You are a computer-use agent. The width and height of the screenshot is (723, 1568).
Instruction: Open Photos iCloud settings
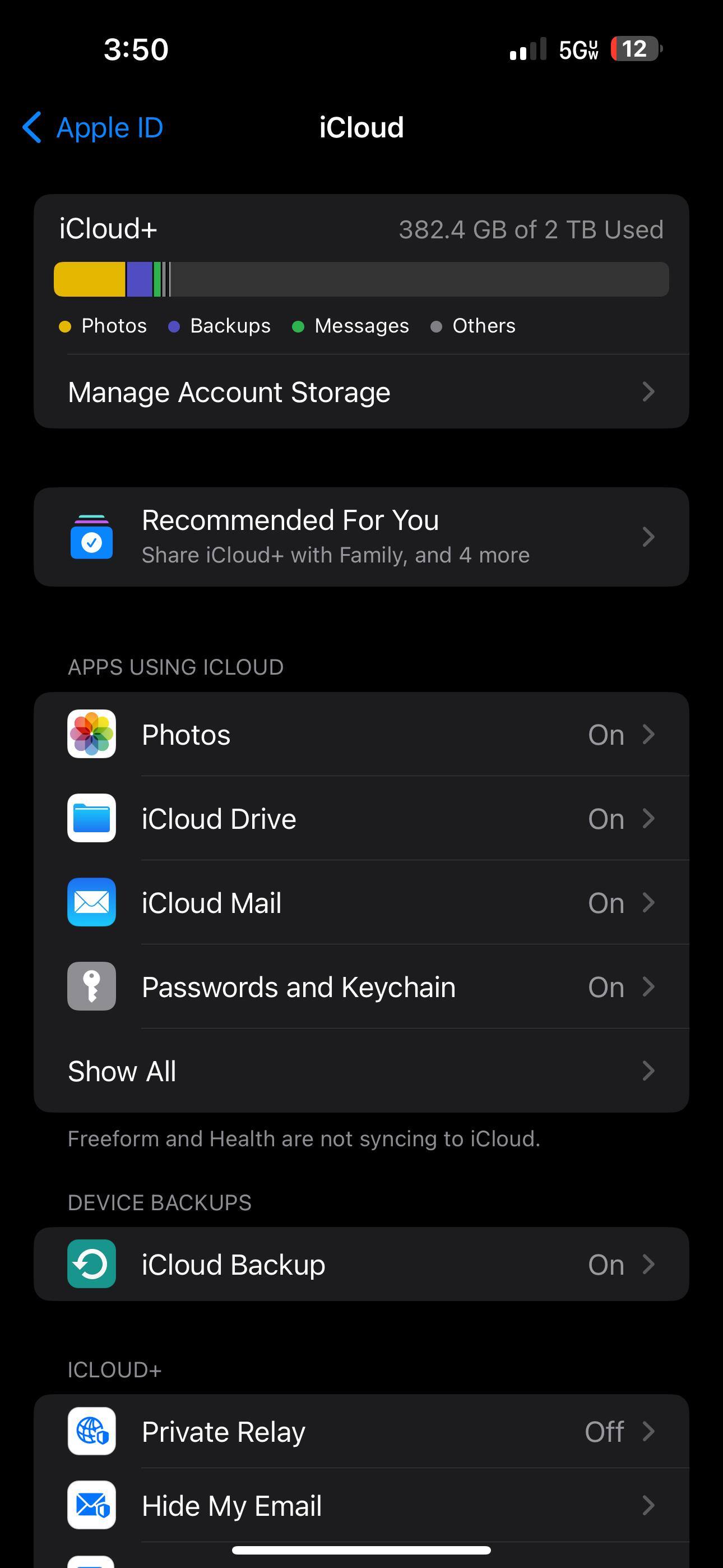361,735
